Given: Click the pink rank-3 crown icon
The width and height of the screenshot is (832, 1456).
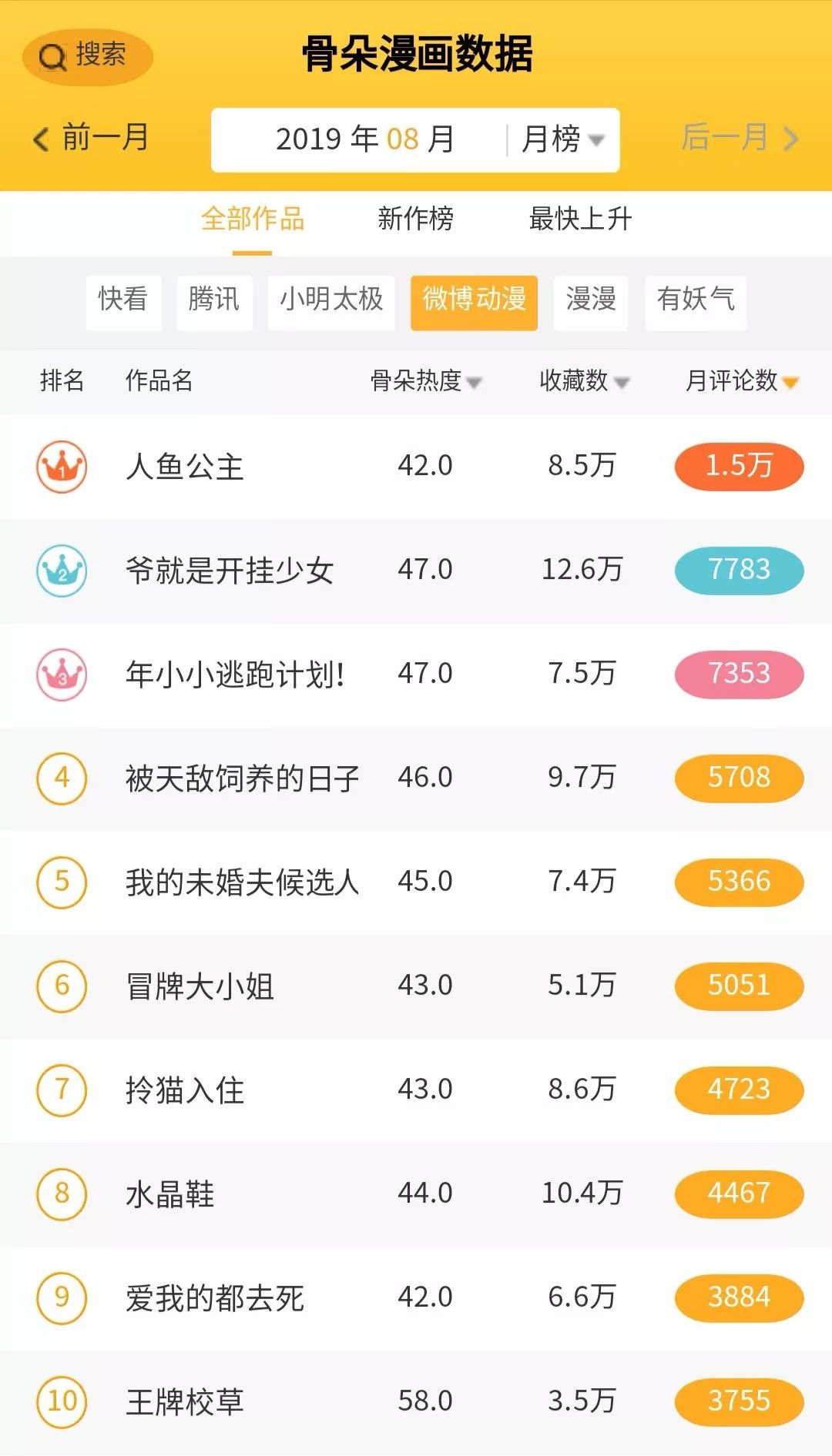Looking at the screenshot, I should coord(63,675).
